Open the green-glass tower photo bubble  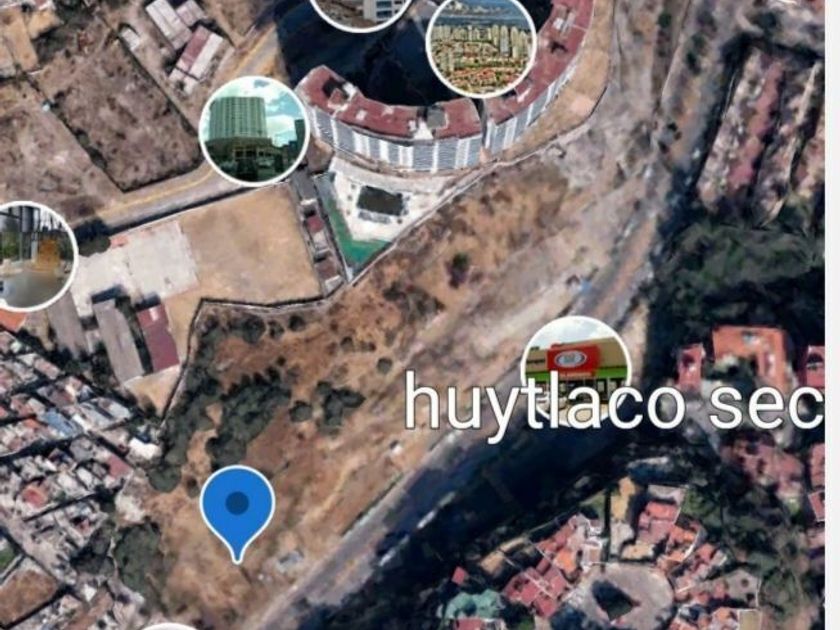point(253,131)
